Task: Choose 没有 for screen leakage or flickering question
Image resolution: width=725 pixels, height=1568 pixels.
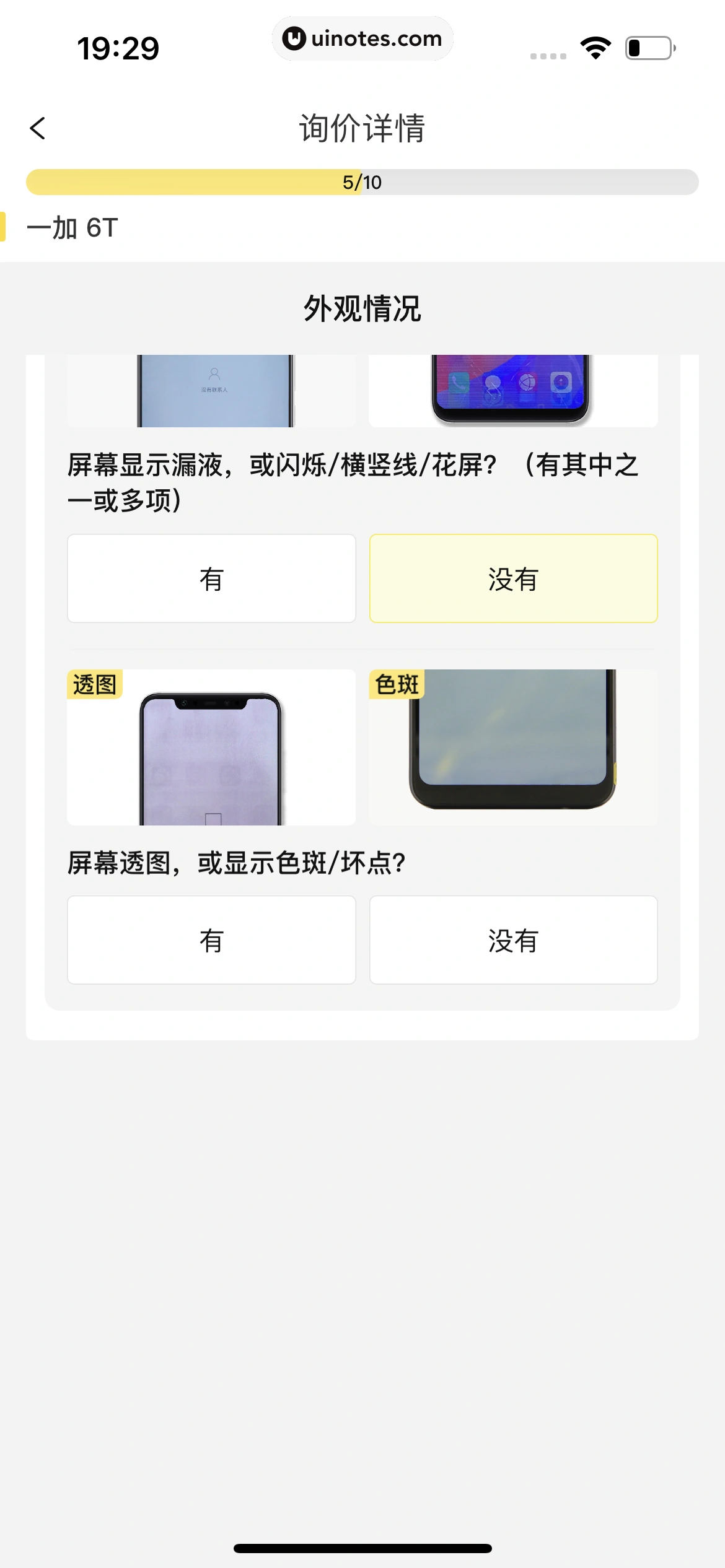Action: [513, 578]
